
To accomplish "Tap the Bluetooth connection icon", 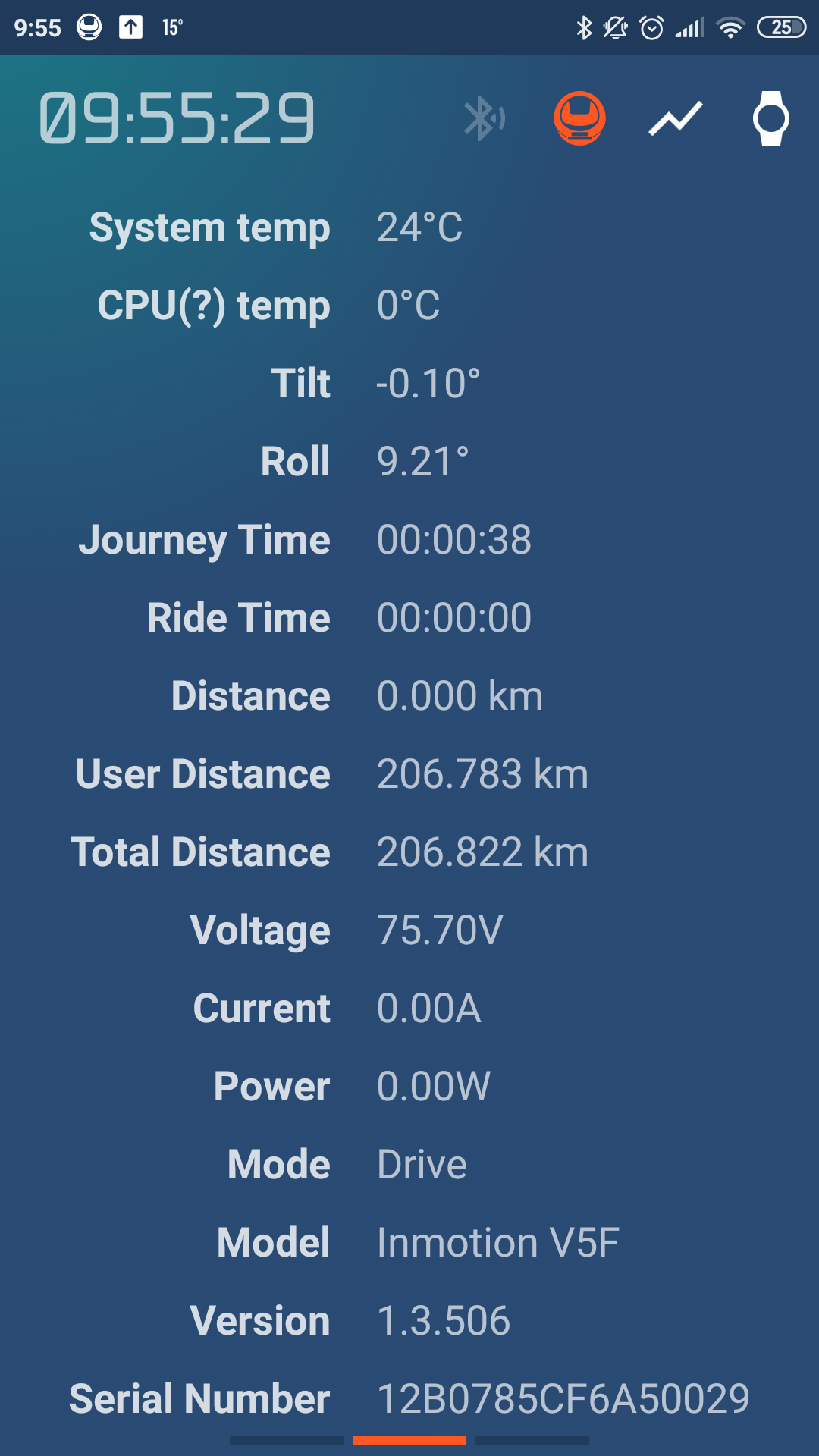I will (485, 118).
